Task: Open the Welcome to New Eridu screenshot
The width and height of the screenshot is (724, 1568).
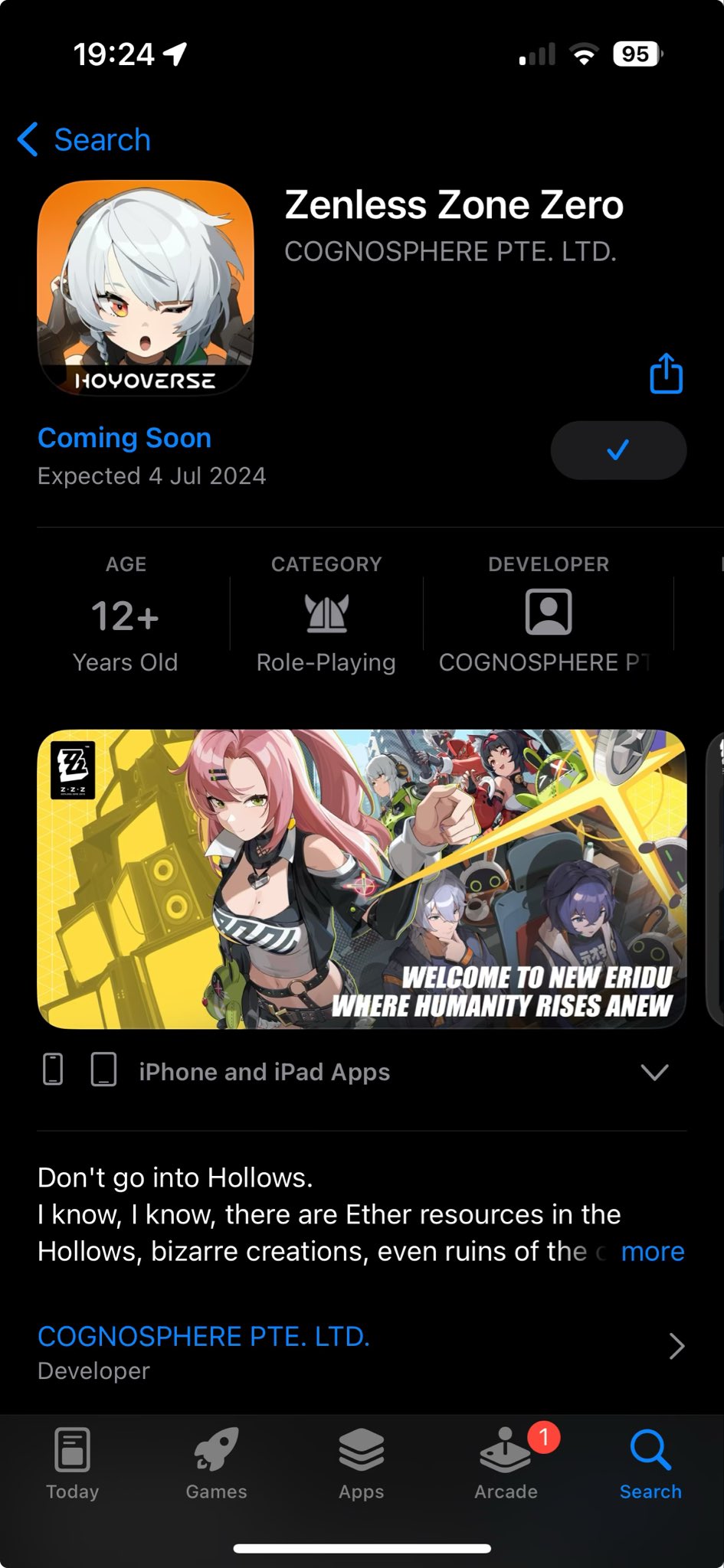Action: click(x=361, y=878)
